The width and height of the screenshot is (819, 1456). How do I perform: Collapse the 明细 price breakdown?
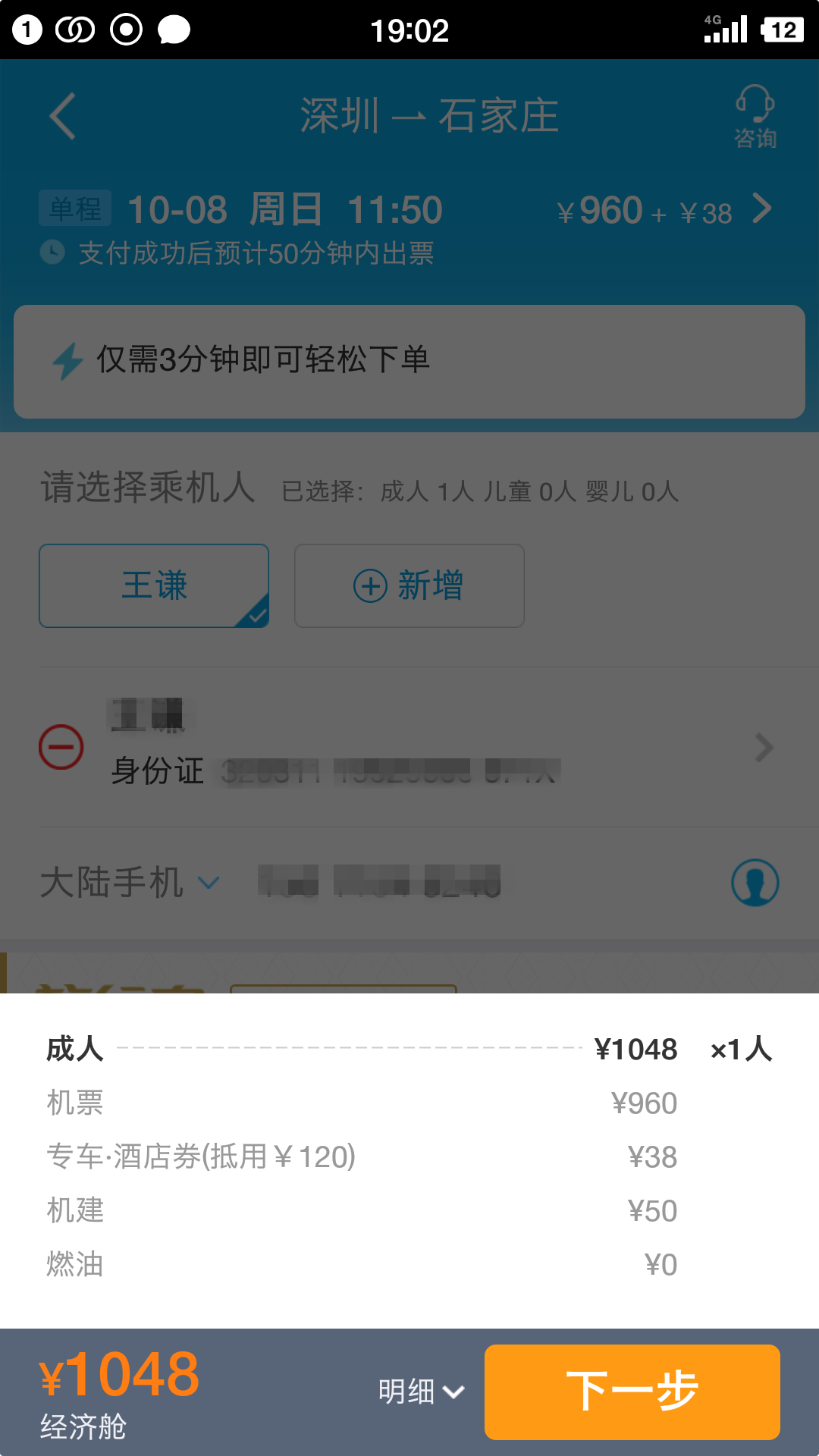tap(422, 1392)
